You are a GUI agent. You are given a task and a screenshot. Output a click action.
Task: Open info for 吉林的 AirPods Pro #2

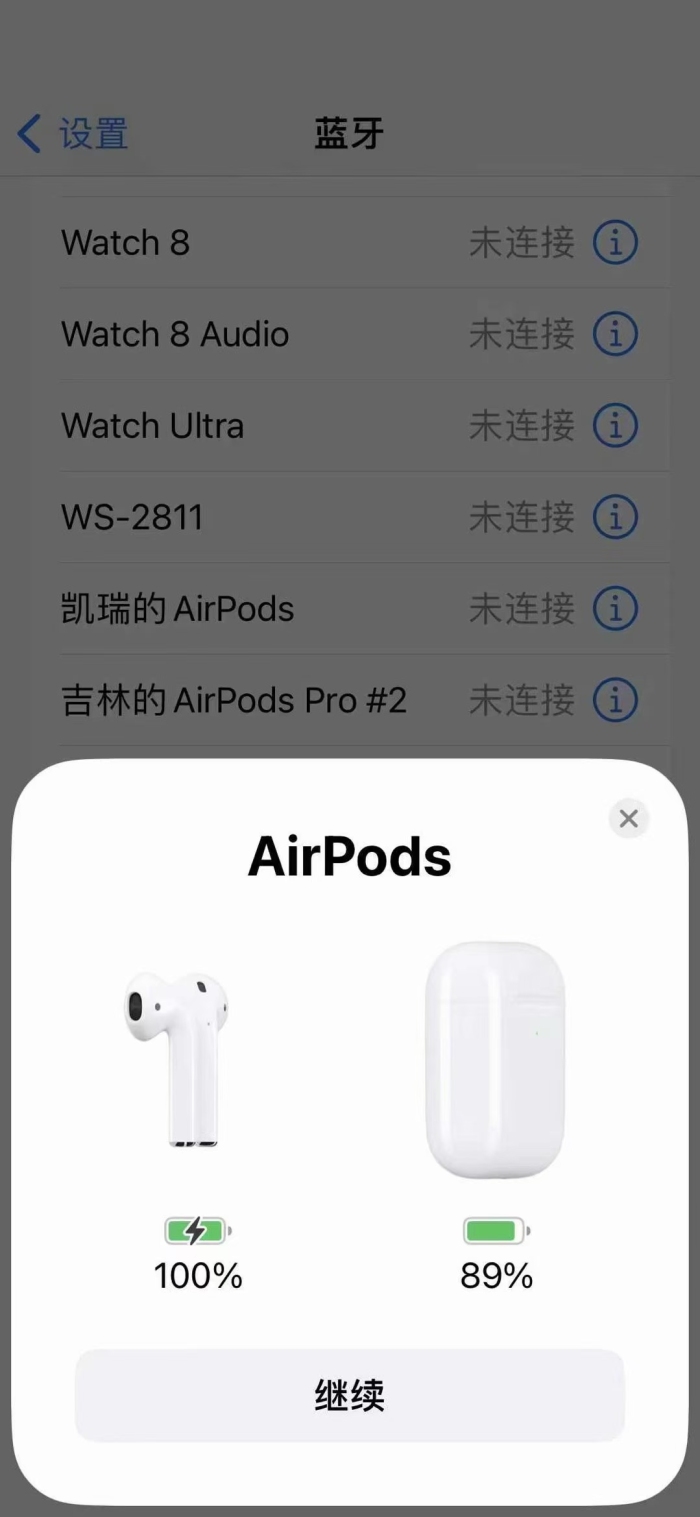click(615, 701)
